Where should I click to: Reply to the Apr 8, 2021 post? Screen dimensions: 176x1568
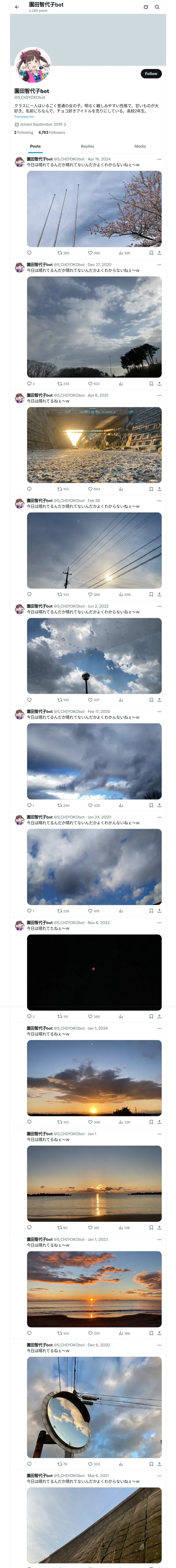[x=29, y=489]
